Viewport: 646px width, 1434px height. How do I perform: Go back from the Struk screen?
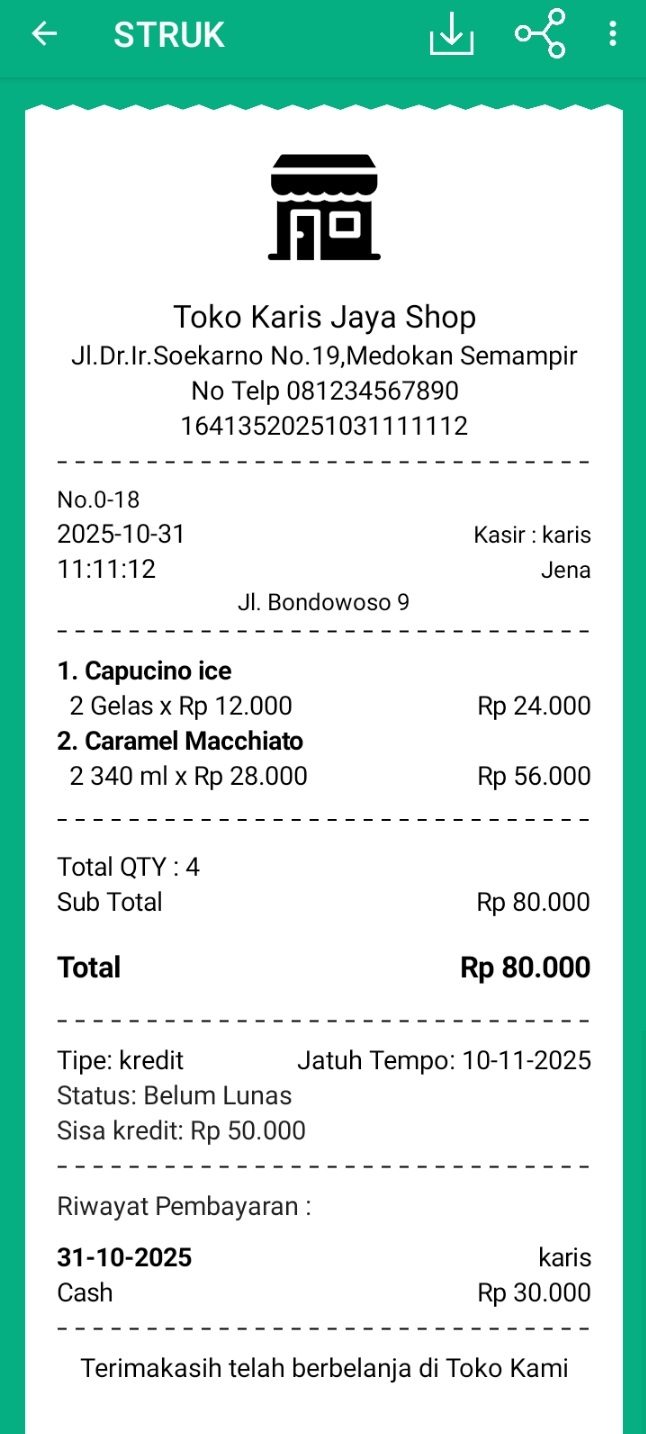pos(44,35)
